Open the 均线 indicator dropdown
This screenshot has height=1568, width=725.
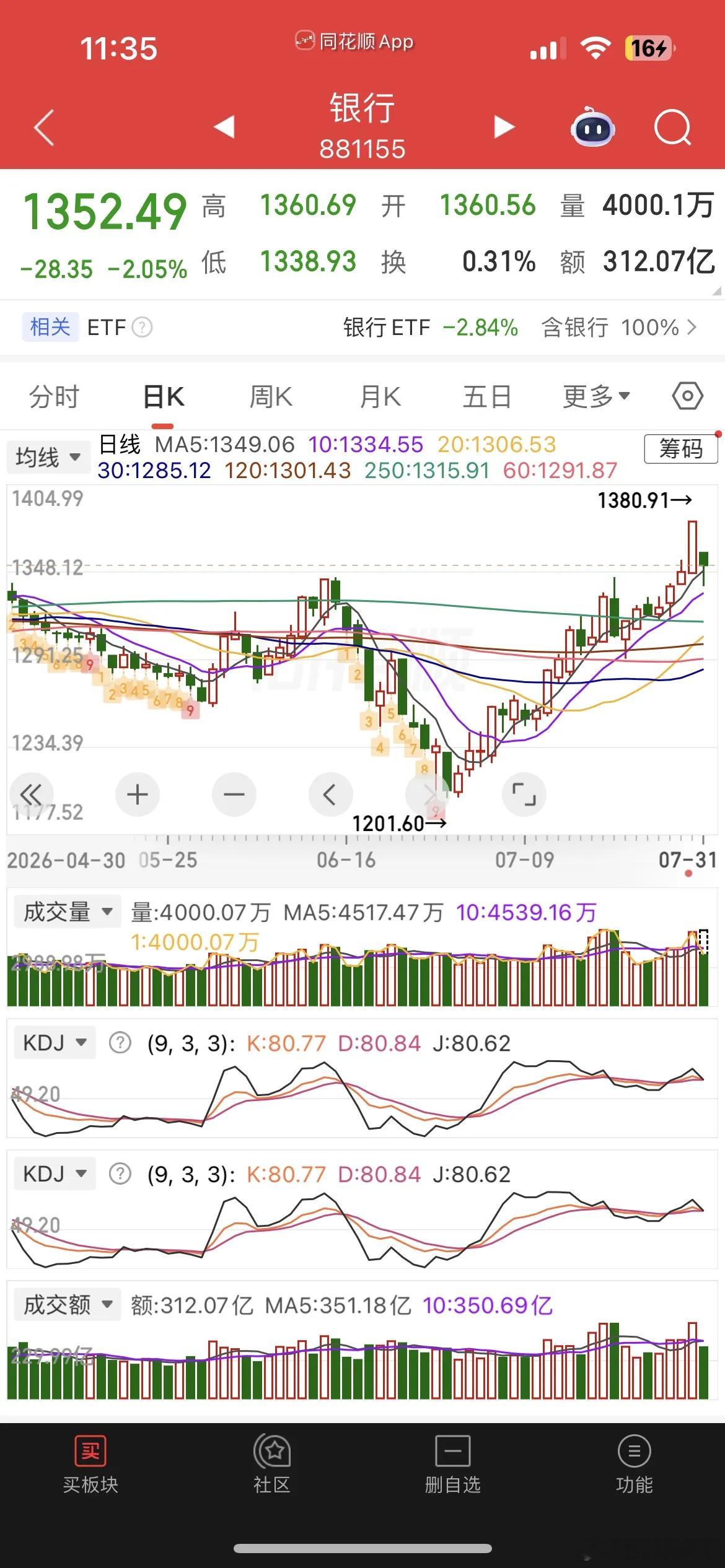click(48, 458)
